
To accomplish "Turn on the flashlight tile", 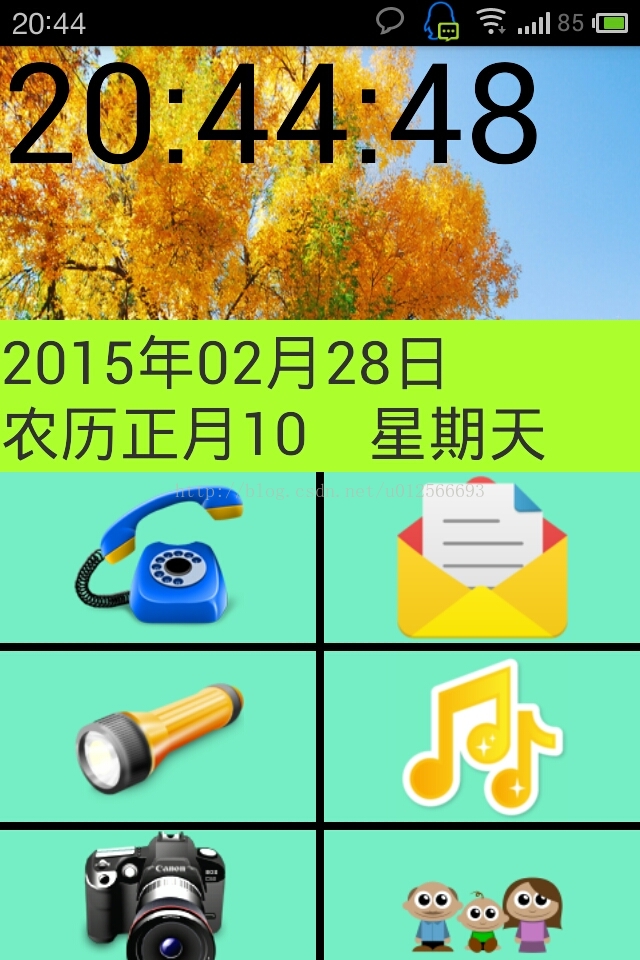I will click(x=158, y=737).
